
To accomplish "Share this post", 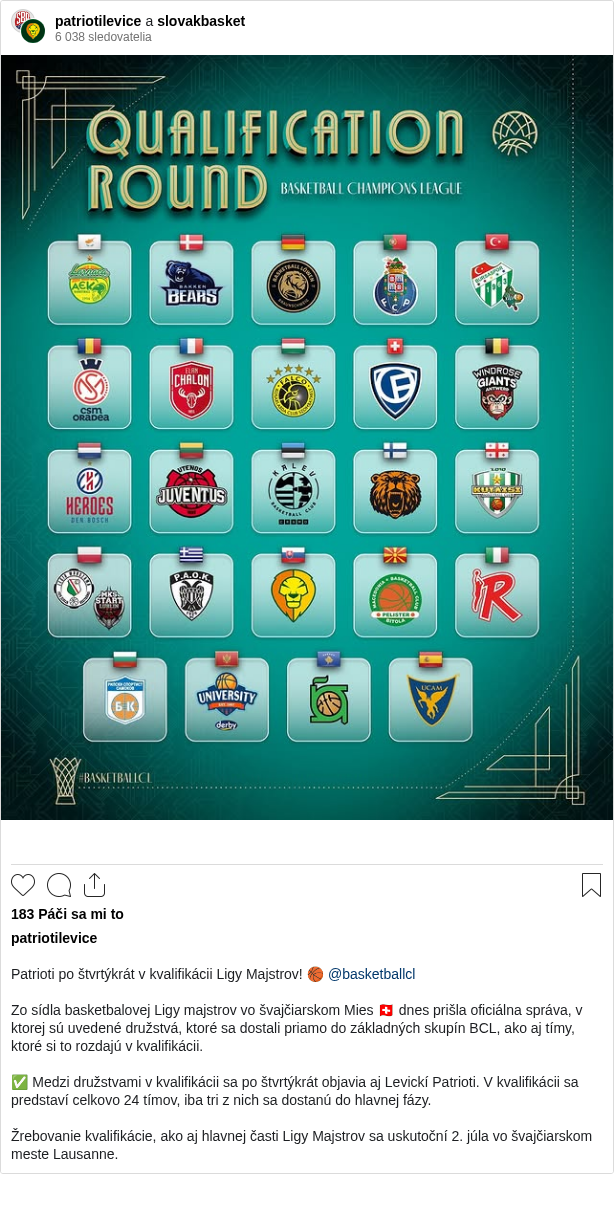I will click(94, 885).
